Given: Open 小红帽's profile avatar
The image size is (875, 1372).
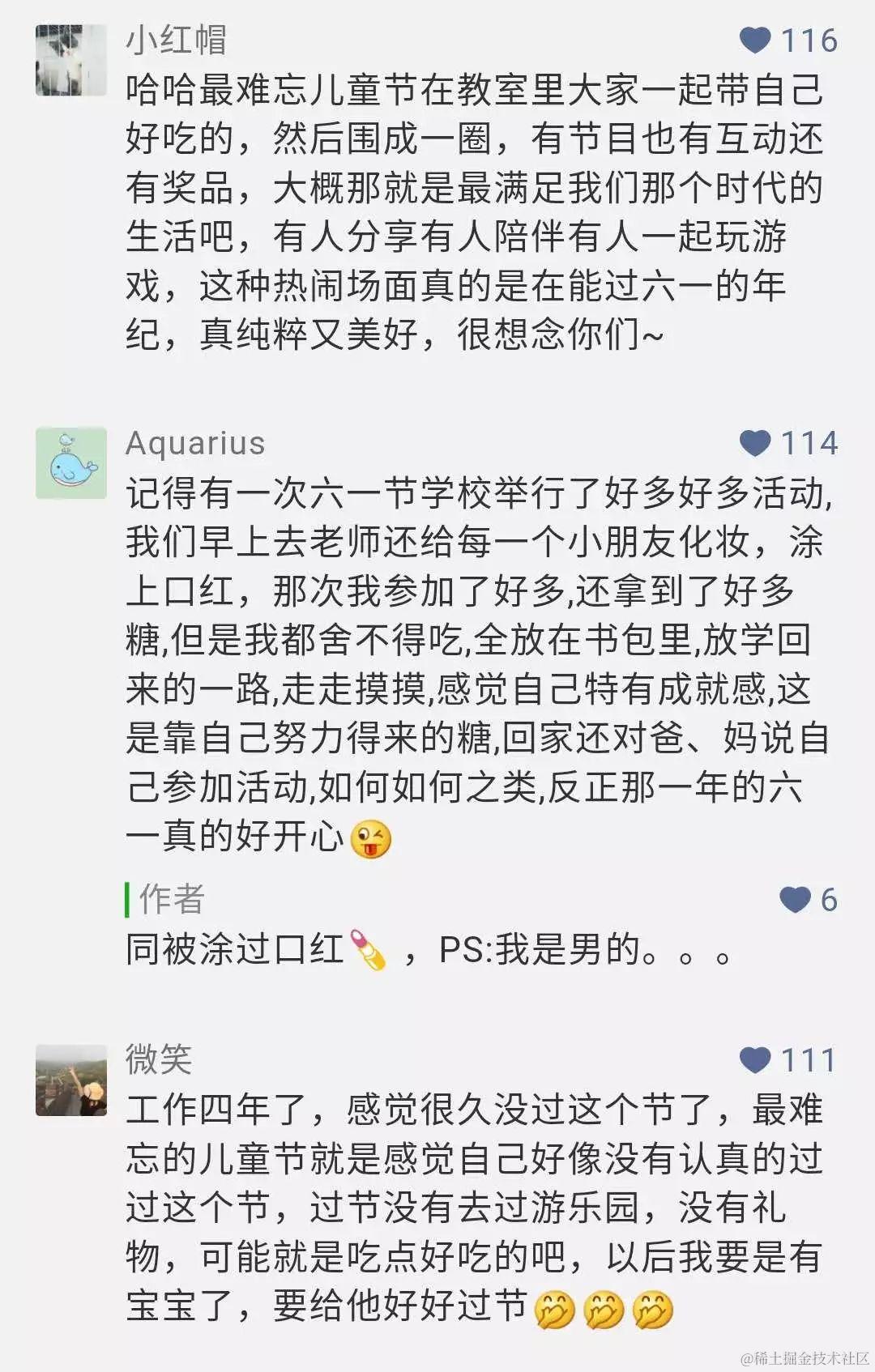Looking at the screenshot, I should (71, 60).
